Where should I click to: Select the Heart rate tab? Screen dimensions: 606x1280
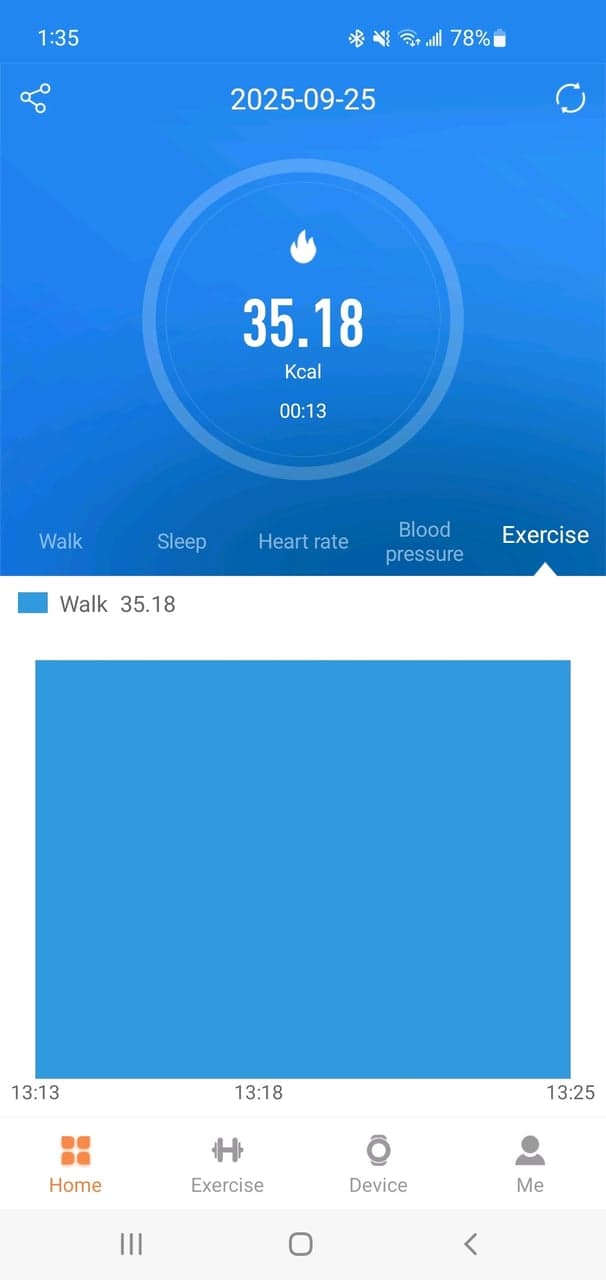coord(303,541)
